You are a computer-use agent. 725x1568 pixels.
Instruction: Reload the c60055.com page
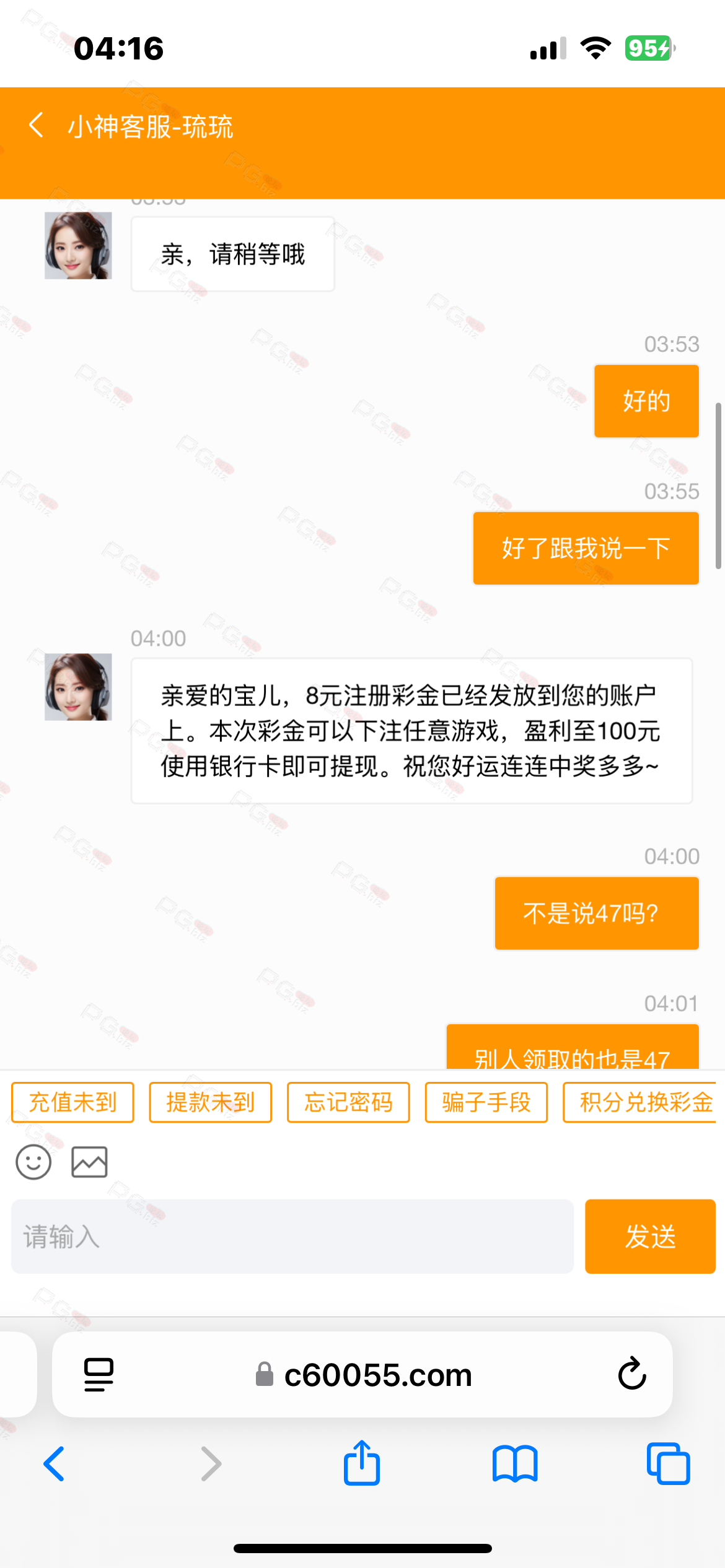(x=632, y=1374)
